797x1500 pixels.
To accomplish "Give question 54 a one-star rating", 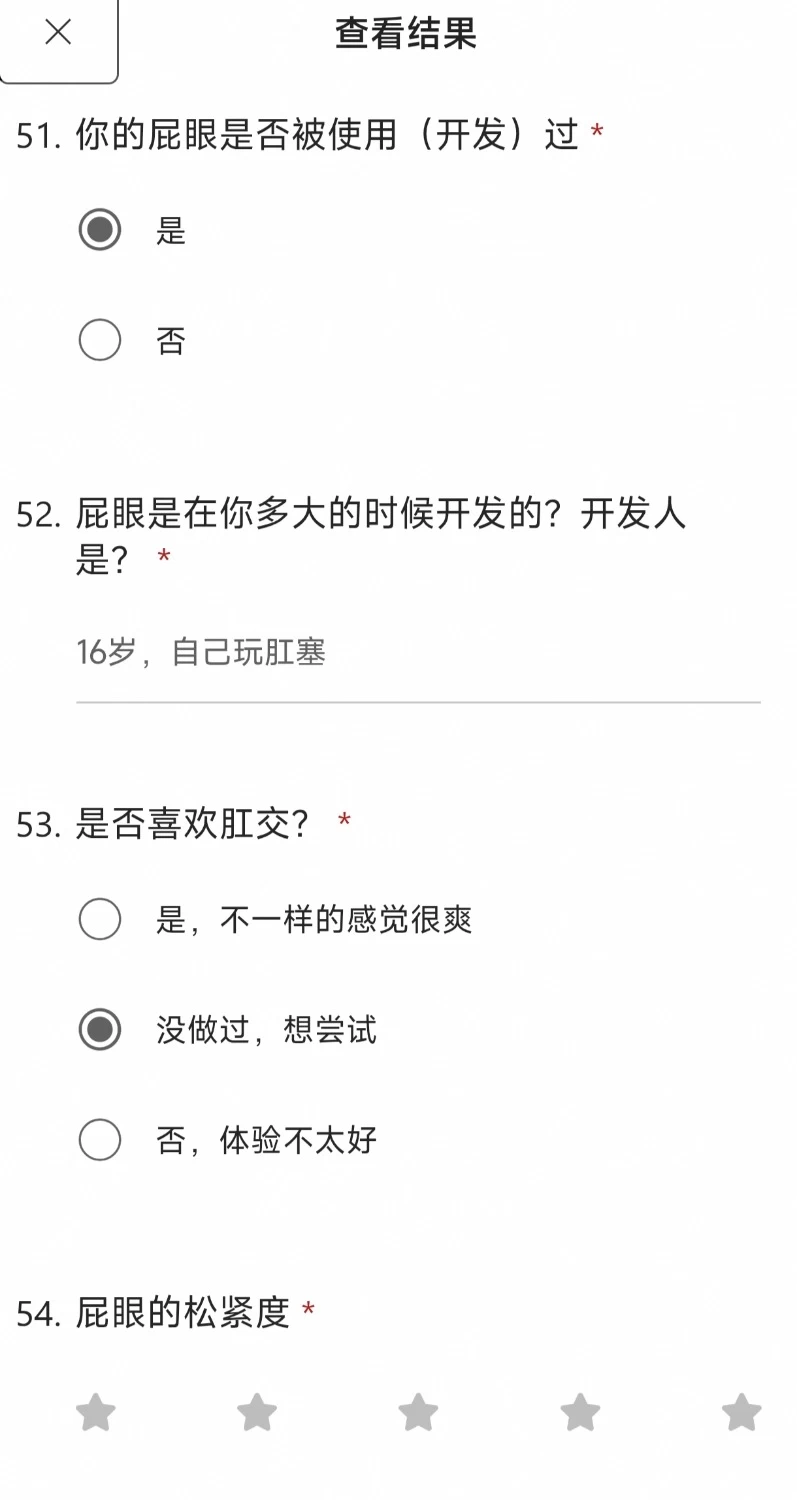I will [96, 1412].
